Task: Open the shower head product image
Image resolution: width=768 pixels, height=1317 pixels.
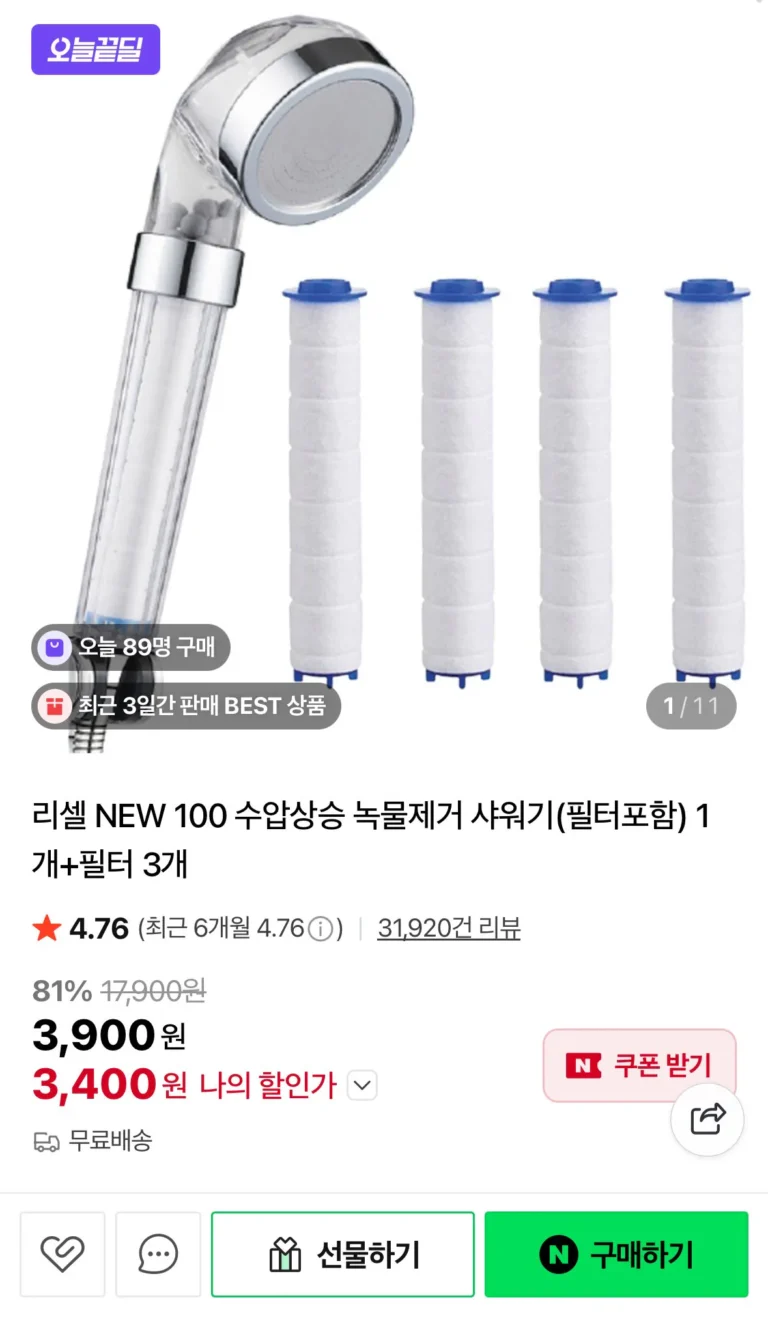Action: point(384,370)
